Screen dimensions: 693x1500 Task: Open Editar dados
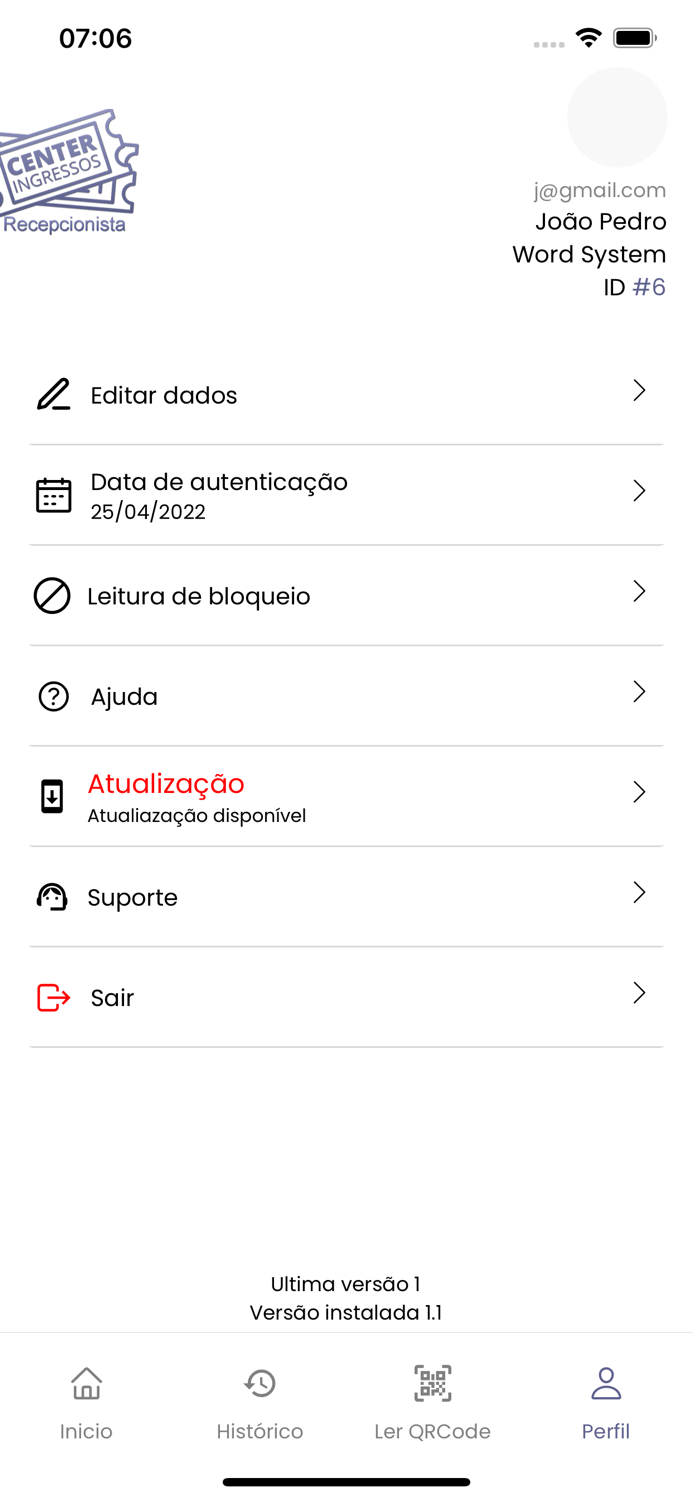pos(345,395)
